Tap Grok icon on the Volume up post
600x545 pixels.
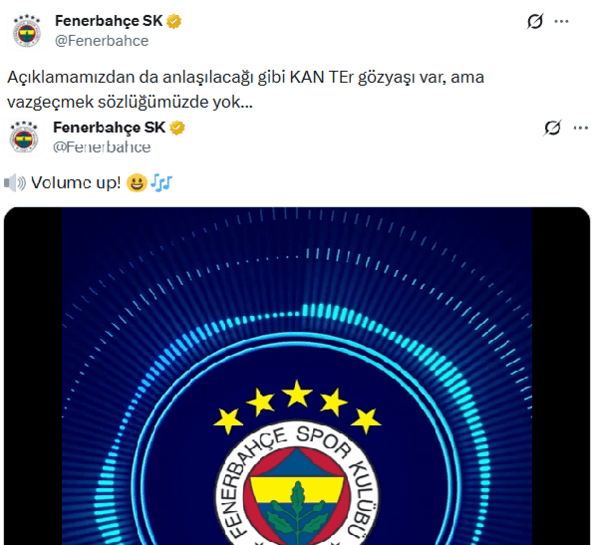pyautogui.click(x=551, y=128)
